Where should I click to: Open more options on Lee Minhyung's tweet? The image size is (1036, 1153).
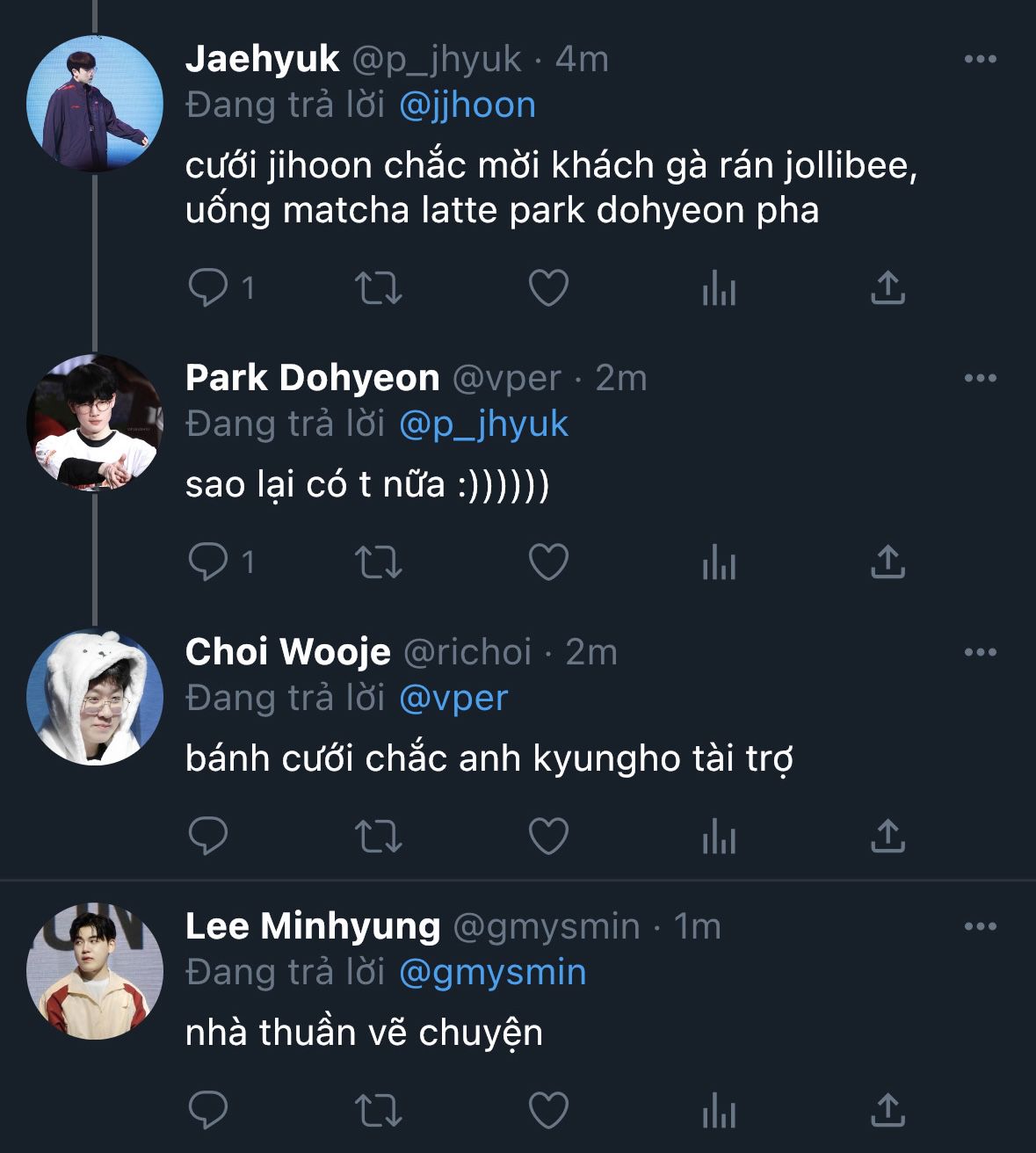[980, 927]
